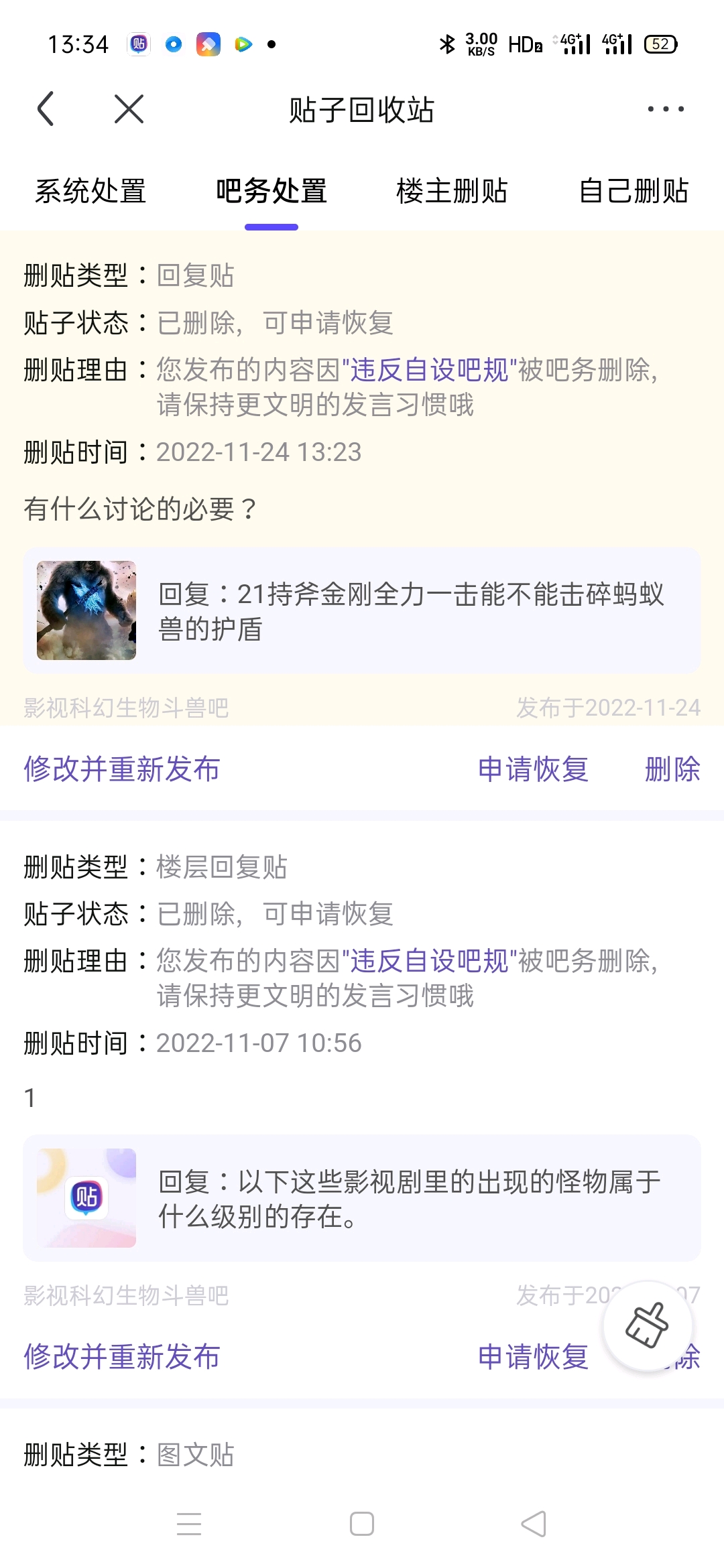Tap 申请恢复 for the 2022-11-24 post
The width and height of the screenshot is (724, 1568).
(x=533, y=769)
